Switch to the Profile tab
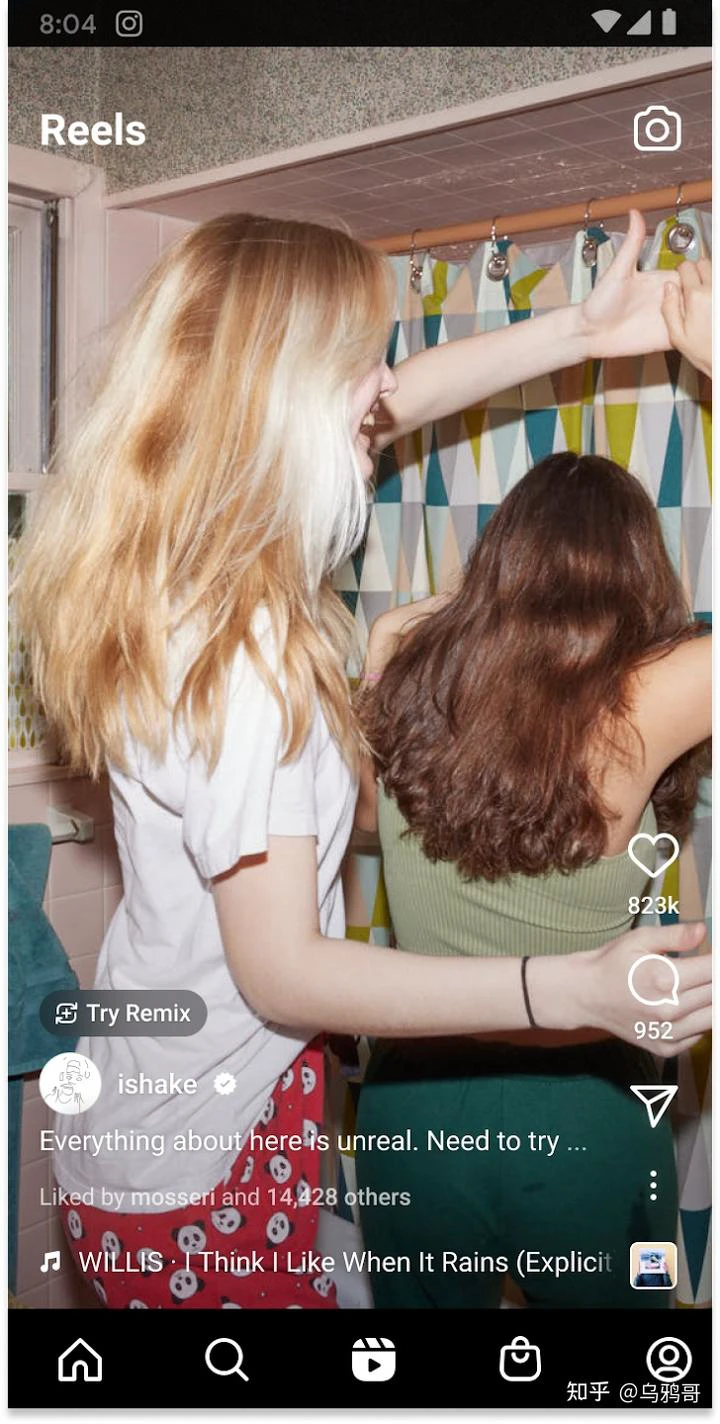This screenshot has height=1424, width=720. click(x=668, y=1360)
